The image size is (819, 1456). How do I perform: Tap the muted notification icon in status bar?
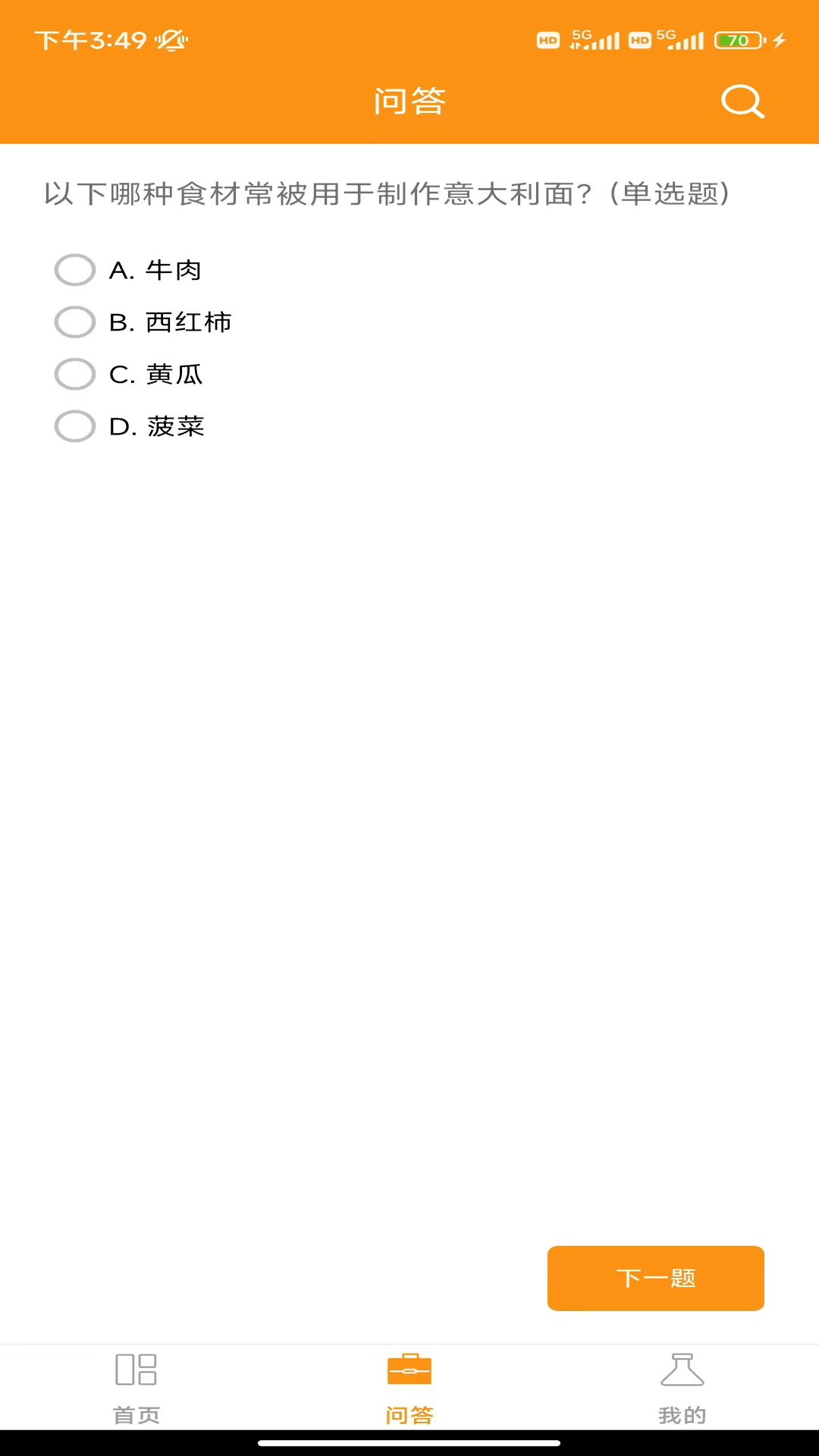pyautogui.click(x=170, y=39)
